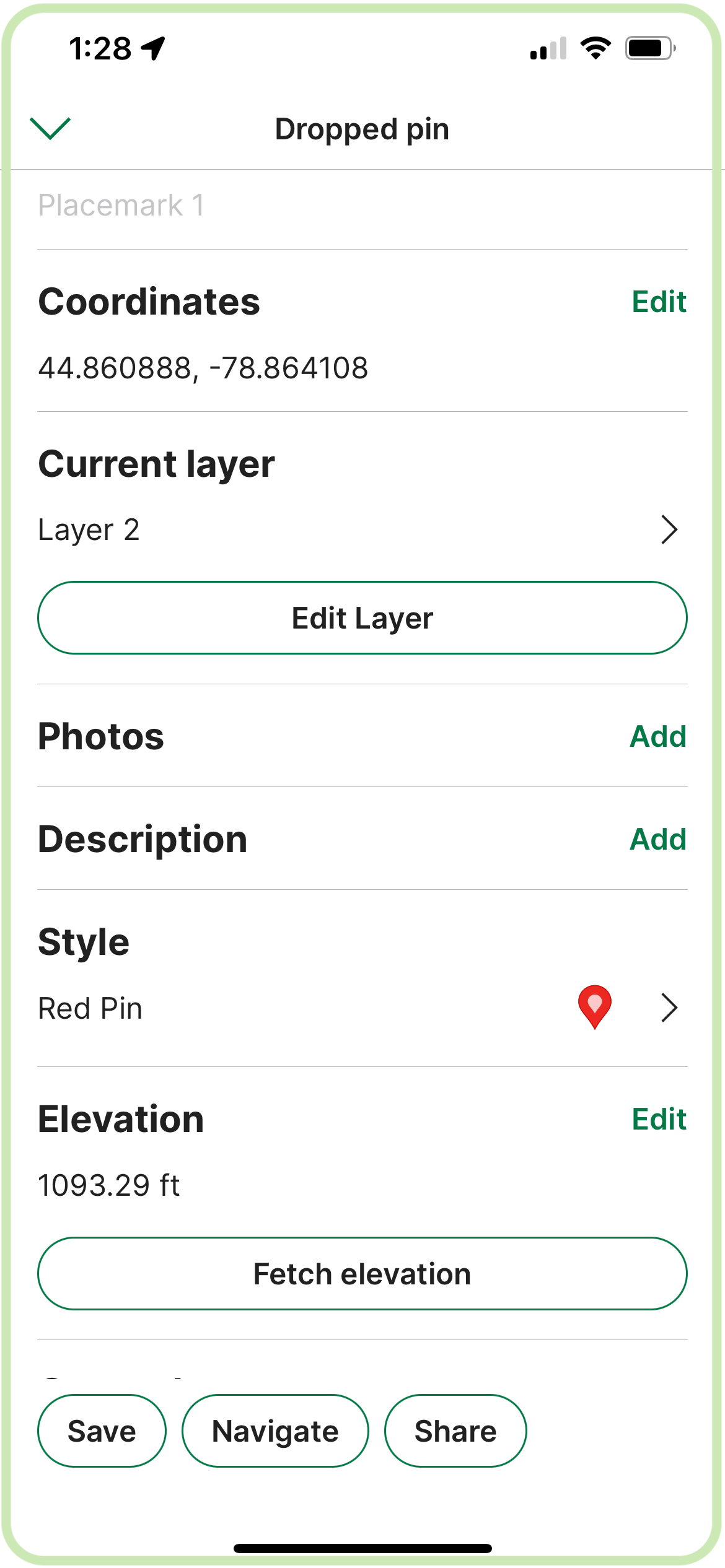
Task: Navigate to the dropped pin
Action: point(275,1432)
